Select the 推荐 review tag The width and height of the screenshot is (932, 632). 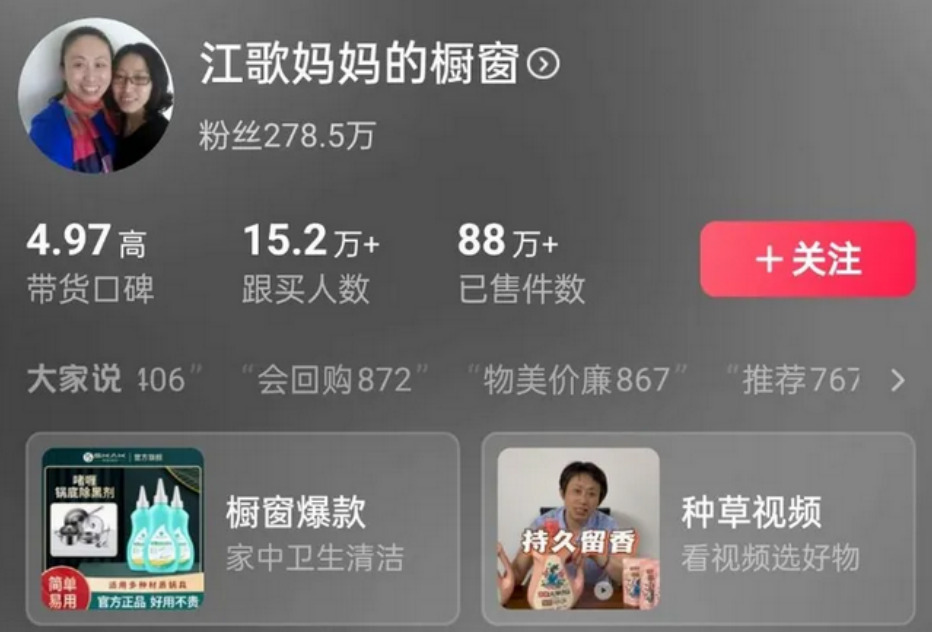tap(800, 380)
